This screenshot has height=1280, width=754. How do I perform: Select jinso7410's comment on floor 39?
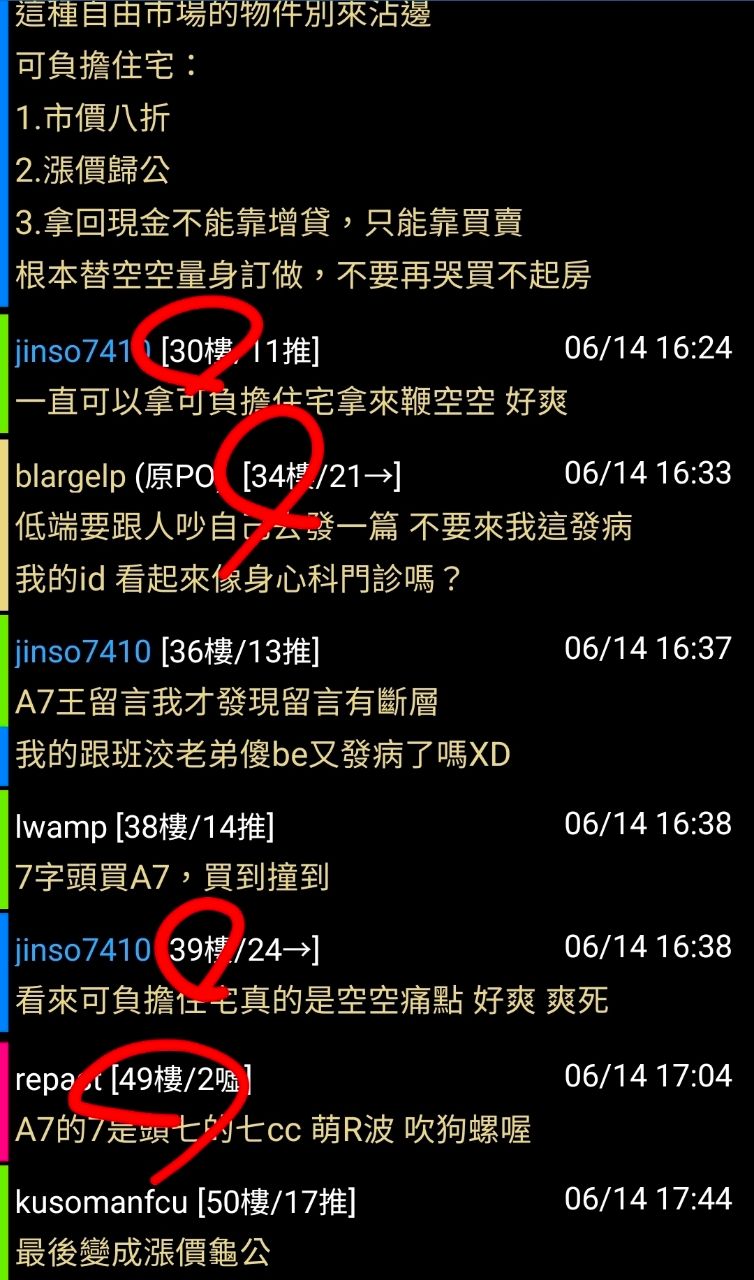coord(377,972)
